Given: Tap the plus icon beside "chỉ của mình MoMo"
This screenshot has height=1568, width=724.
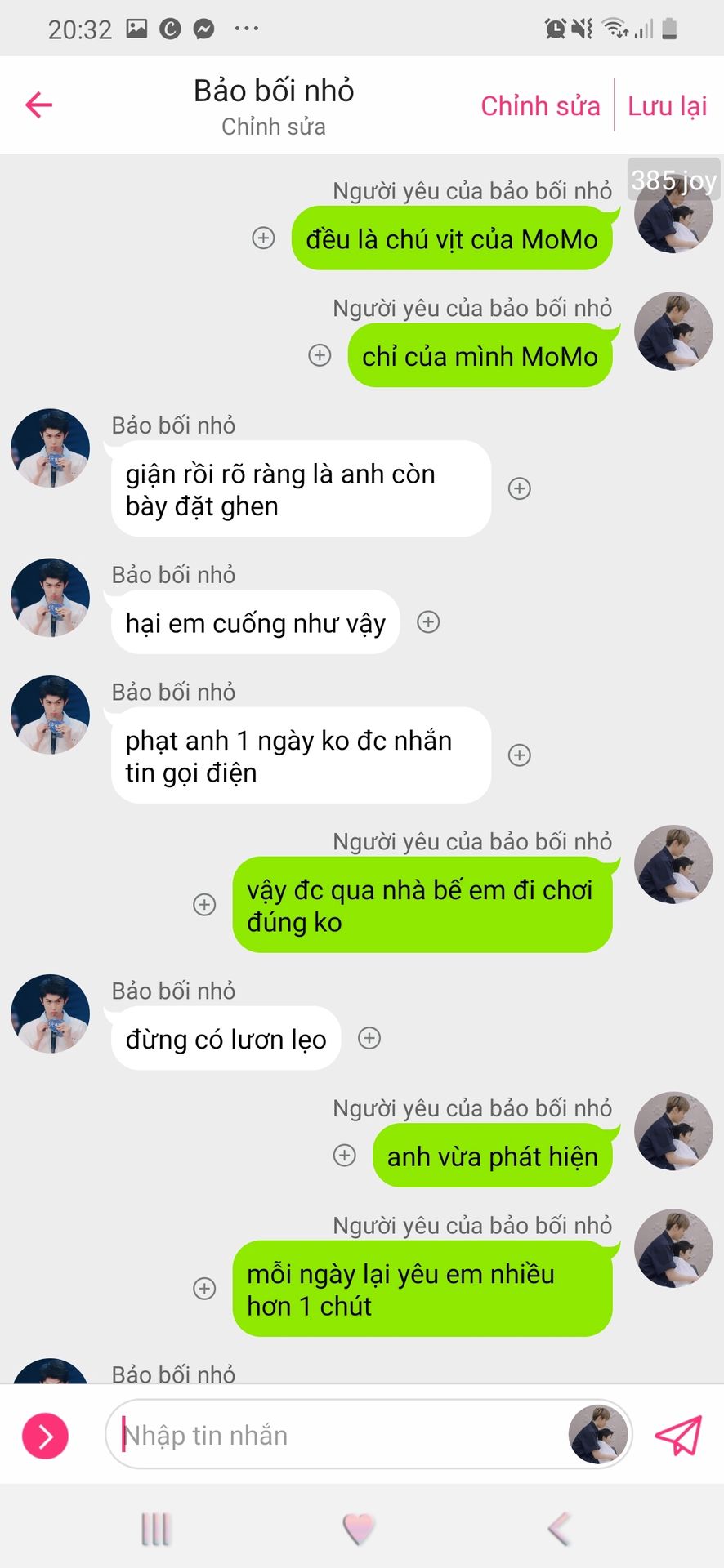Looking at the screenshot, I should pos(320,355).
